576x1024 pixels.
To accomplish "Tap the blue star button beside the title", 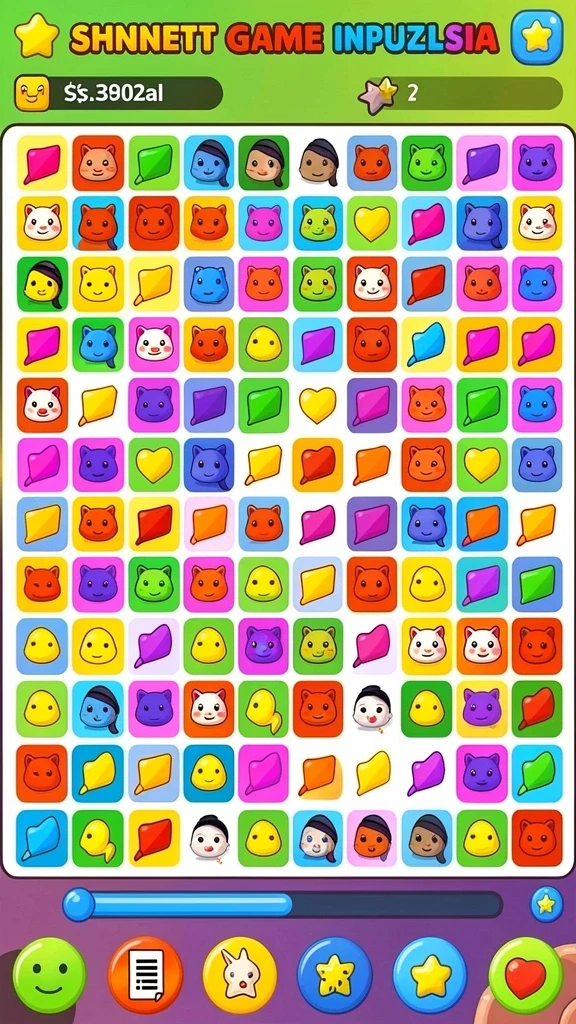I will (x=537, y=37).
